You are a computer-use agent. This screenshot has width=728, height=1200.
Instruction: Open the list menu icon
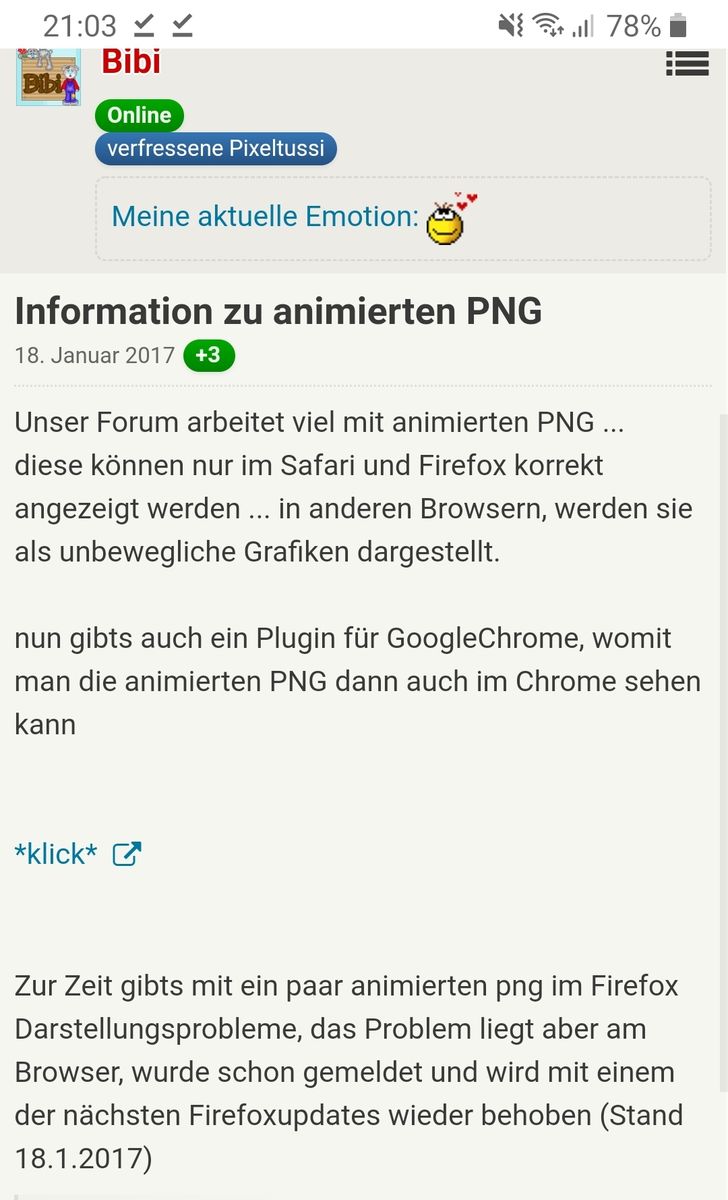click(686, 65)
